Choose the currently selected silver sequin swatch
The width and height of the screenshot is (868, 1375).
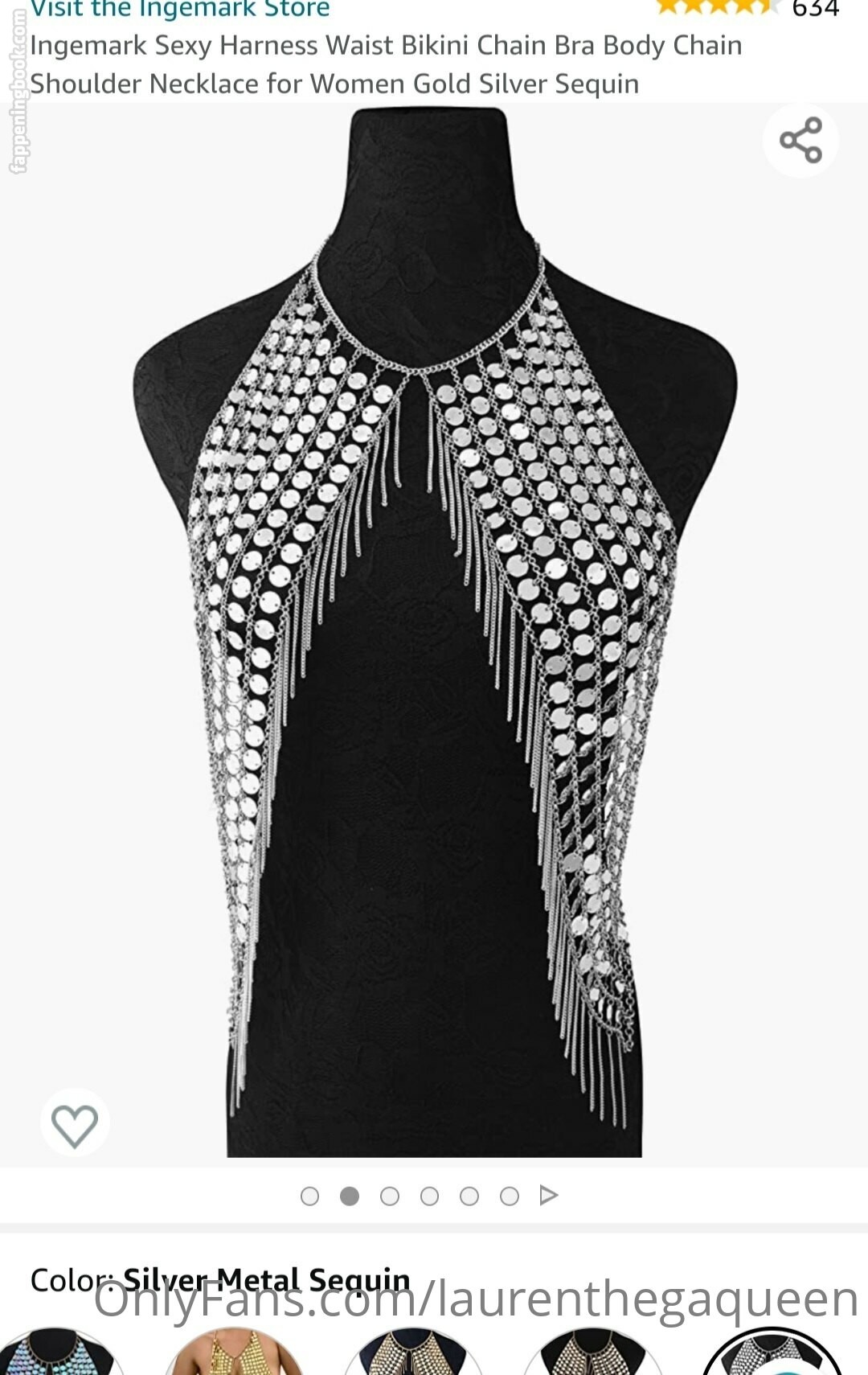point(772,1352)
